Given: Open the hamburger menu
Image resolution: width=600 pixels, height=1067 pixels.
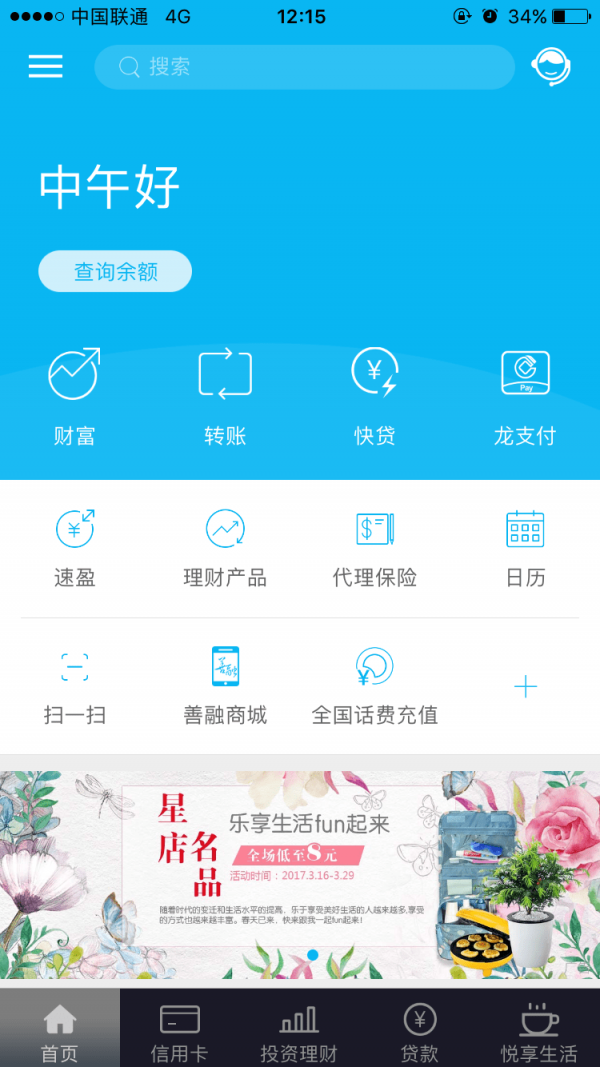Looking at the screenshot, I should point(45,67).
